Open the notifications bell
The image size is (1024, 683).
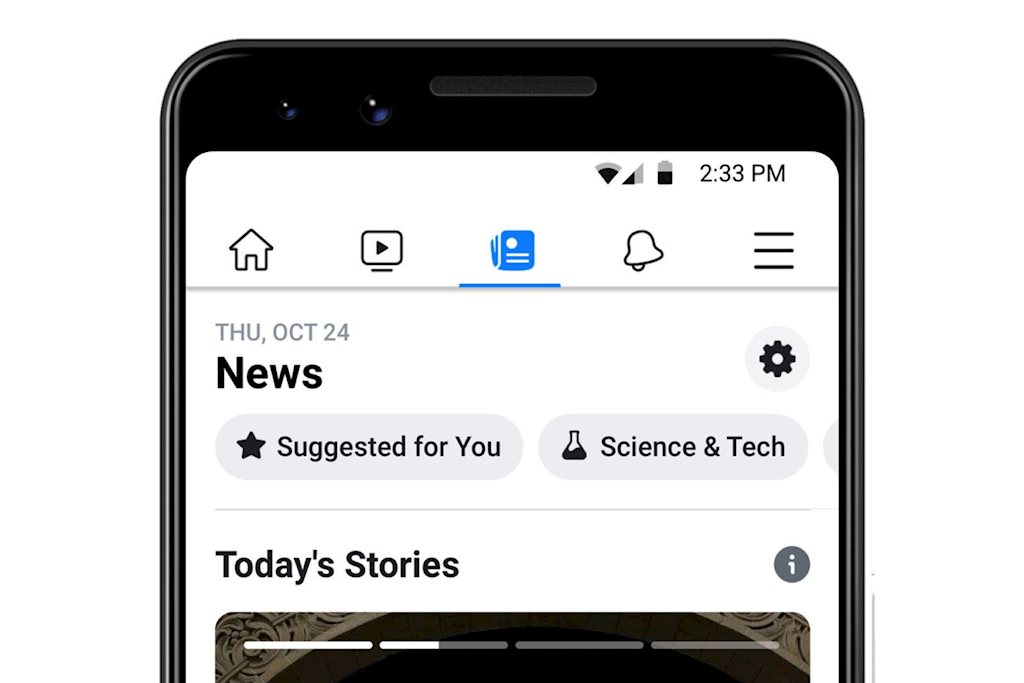[x=643, y=250]
